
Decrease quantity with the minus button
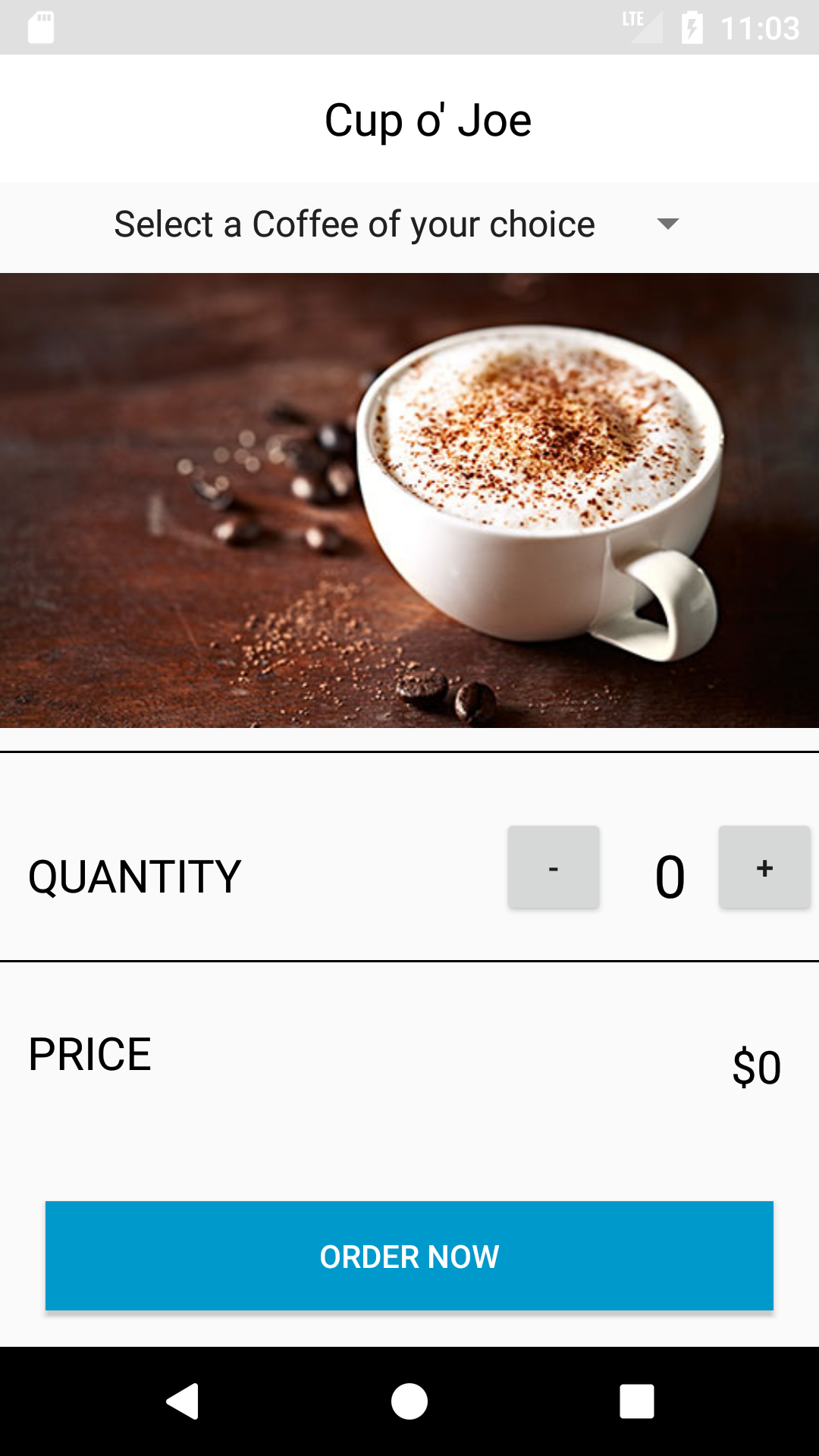[554, 868]
